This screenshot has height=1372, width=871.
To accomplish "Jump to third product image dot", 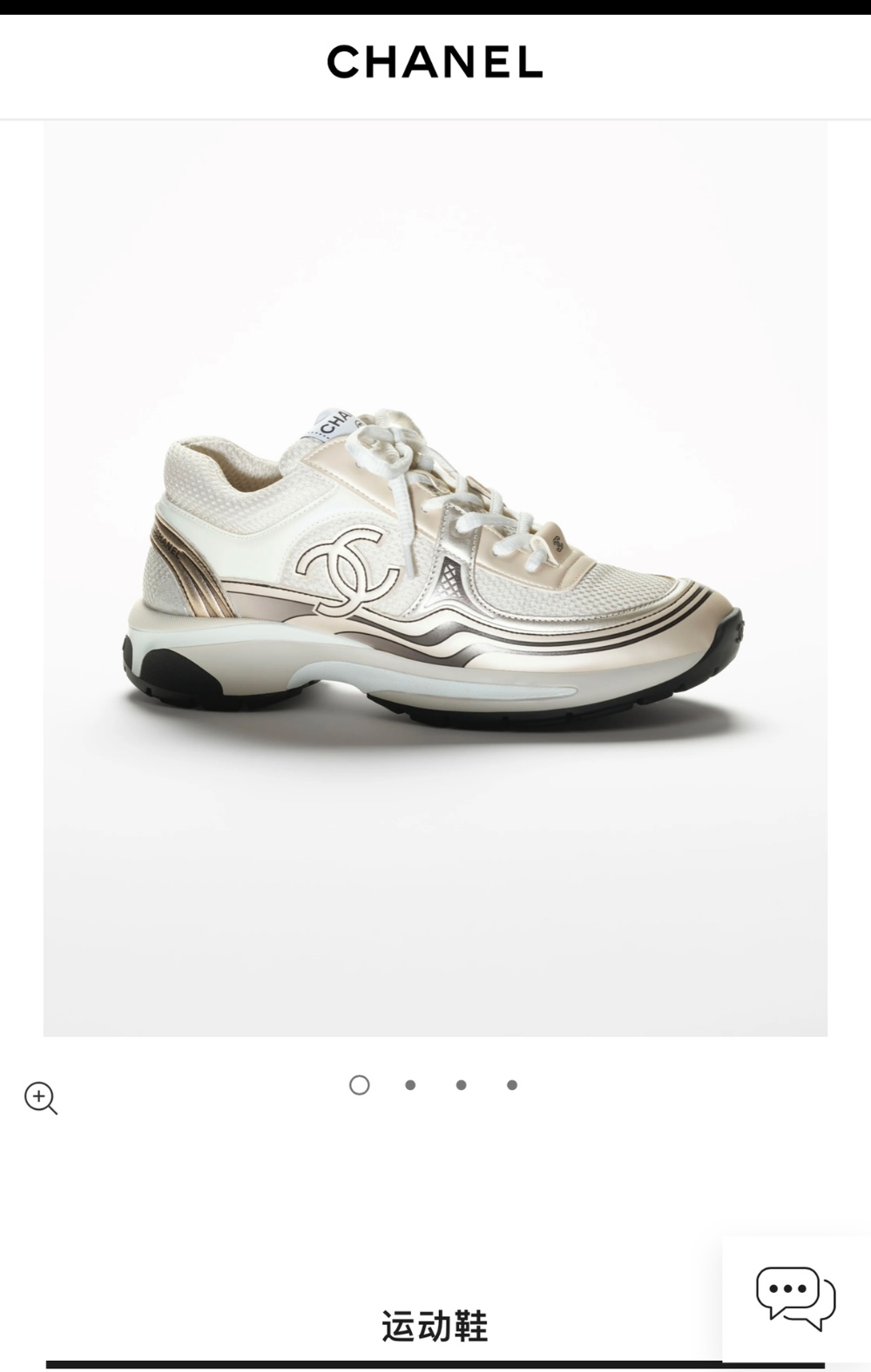I will [461, 1085].
